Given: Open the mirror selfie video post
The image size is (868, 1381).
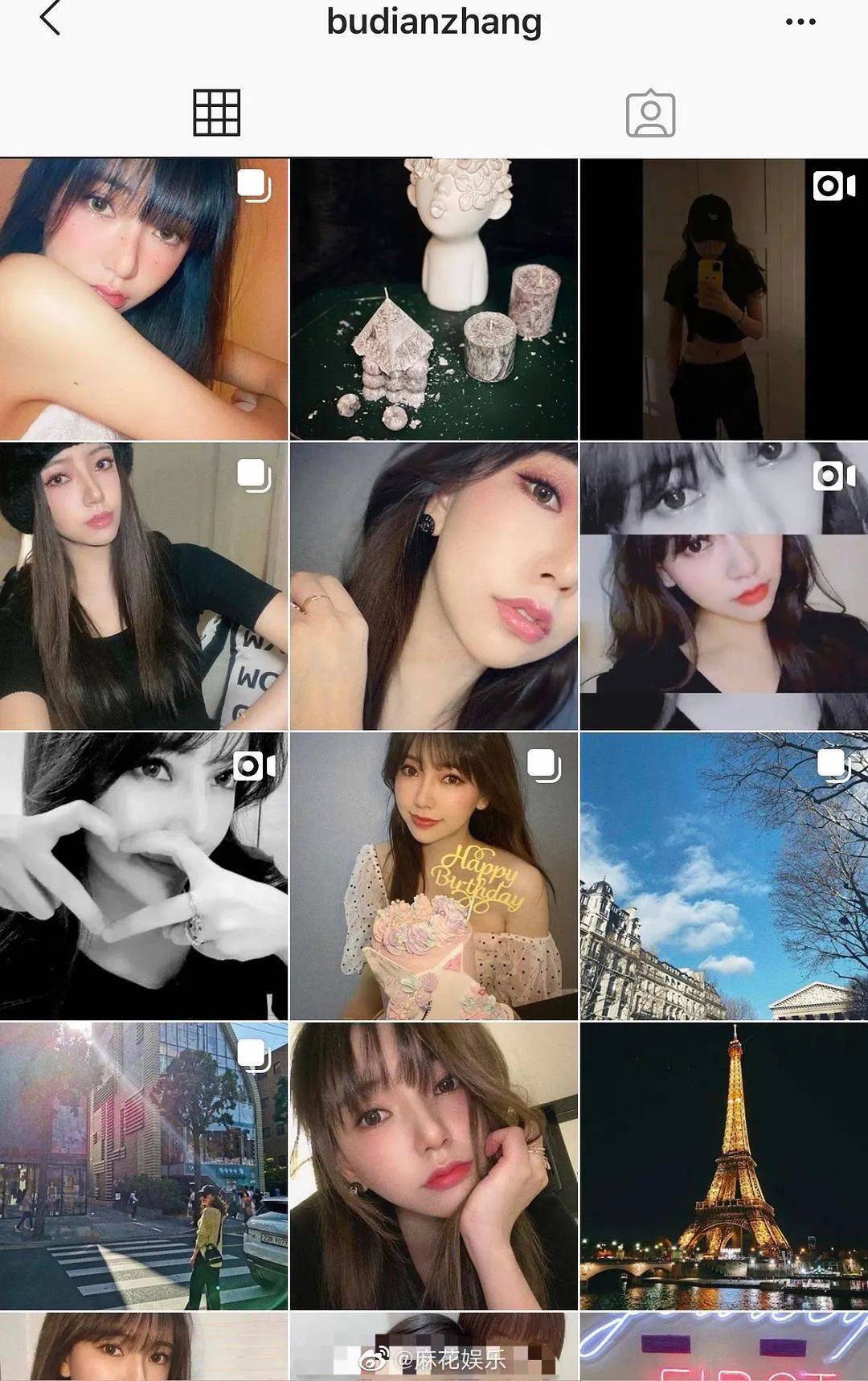Looking at the screenshot, I should (723, 299).
